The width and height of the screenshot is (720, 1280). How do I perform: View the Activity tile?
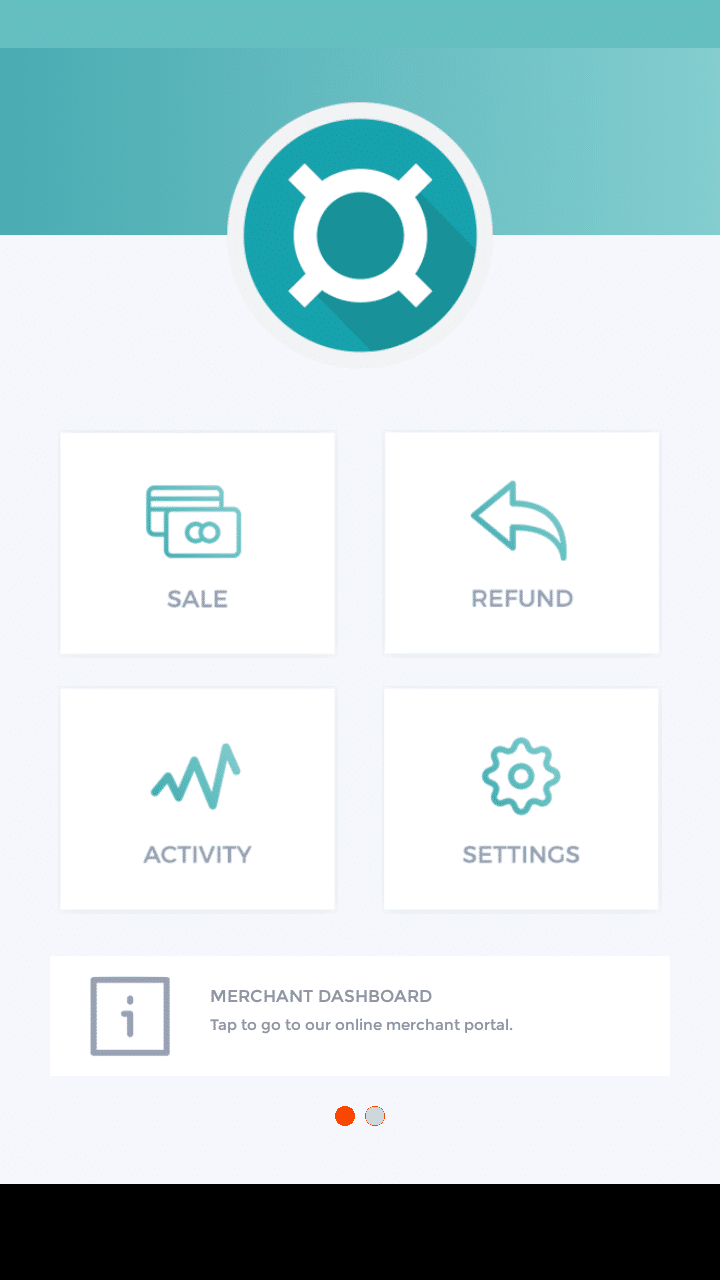tap(197, 799)
